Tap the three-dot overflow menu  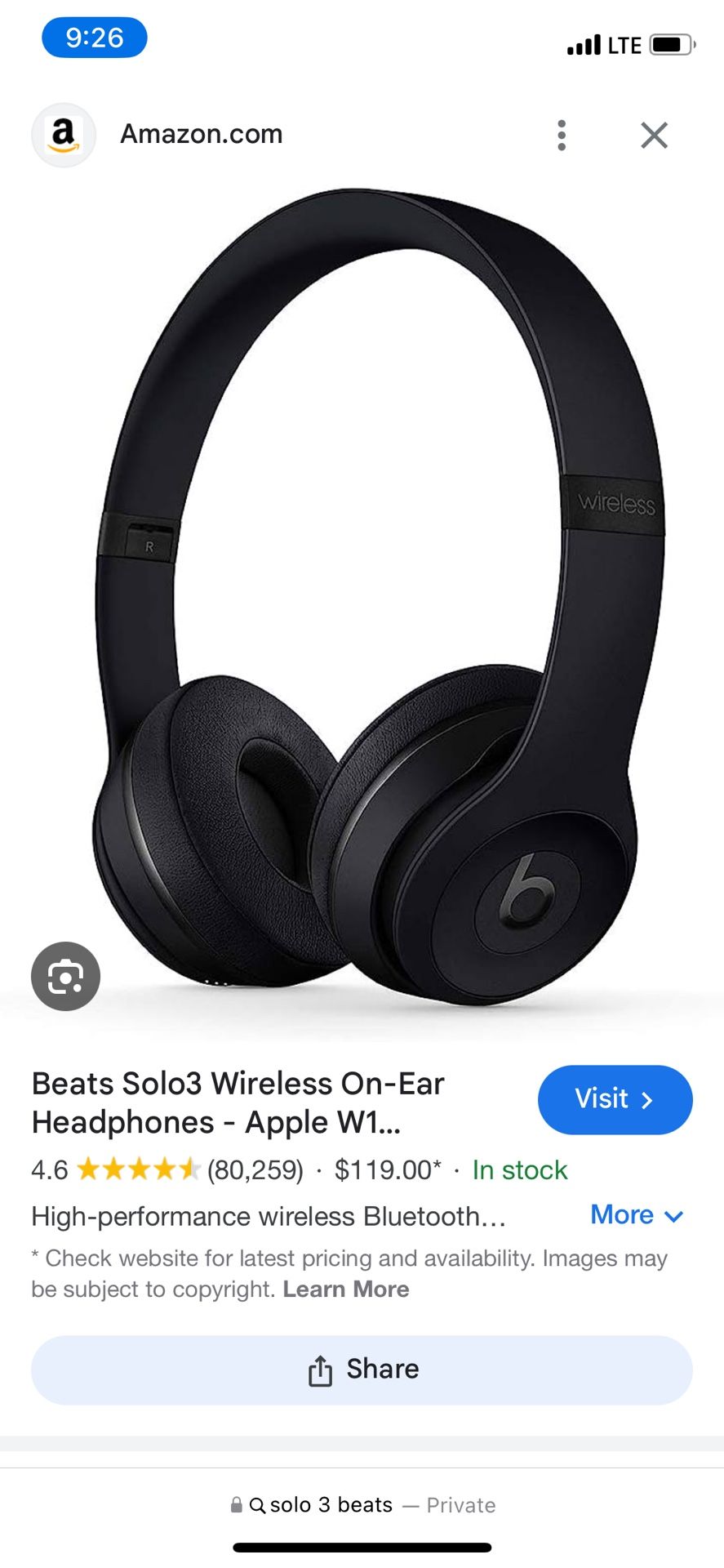(562, 135)
